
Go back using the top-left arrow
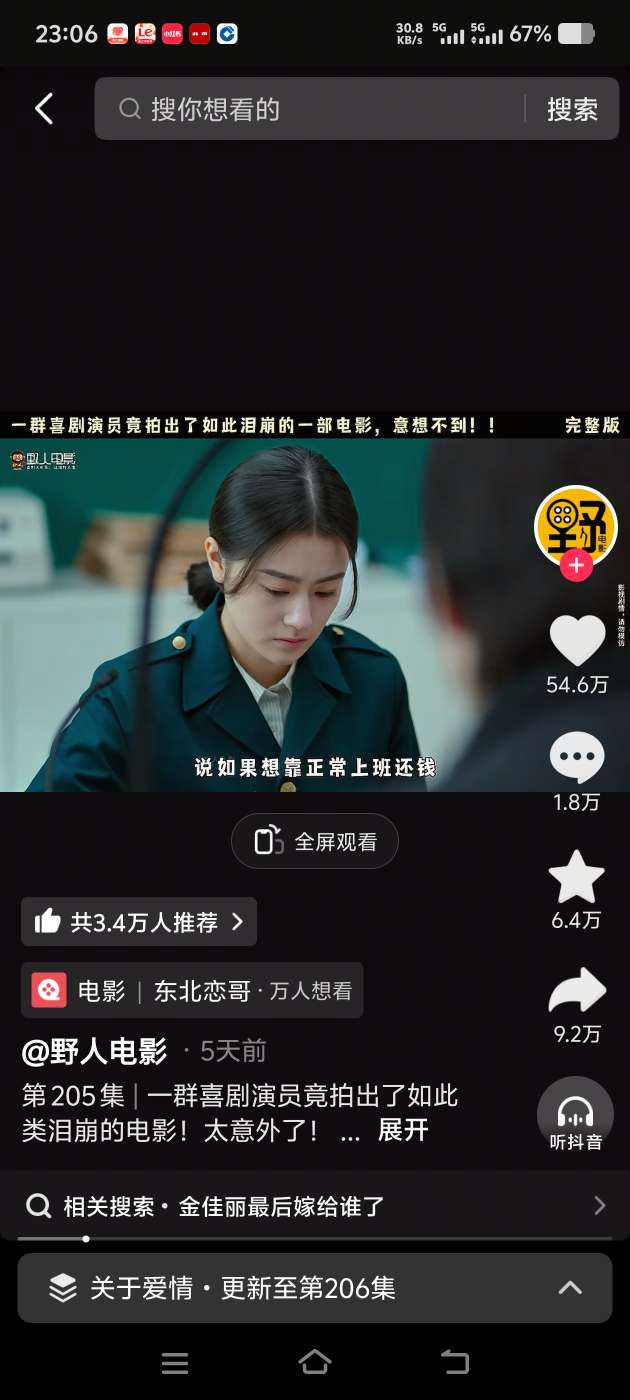[44, 108]
